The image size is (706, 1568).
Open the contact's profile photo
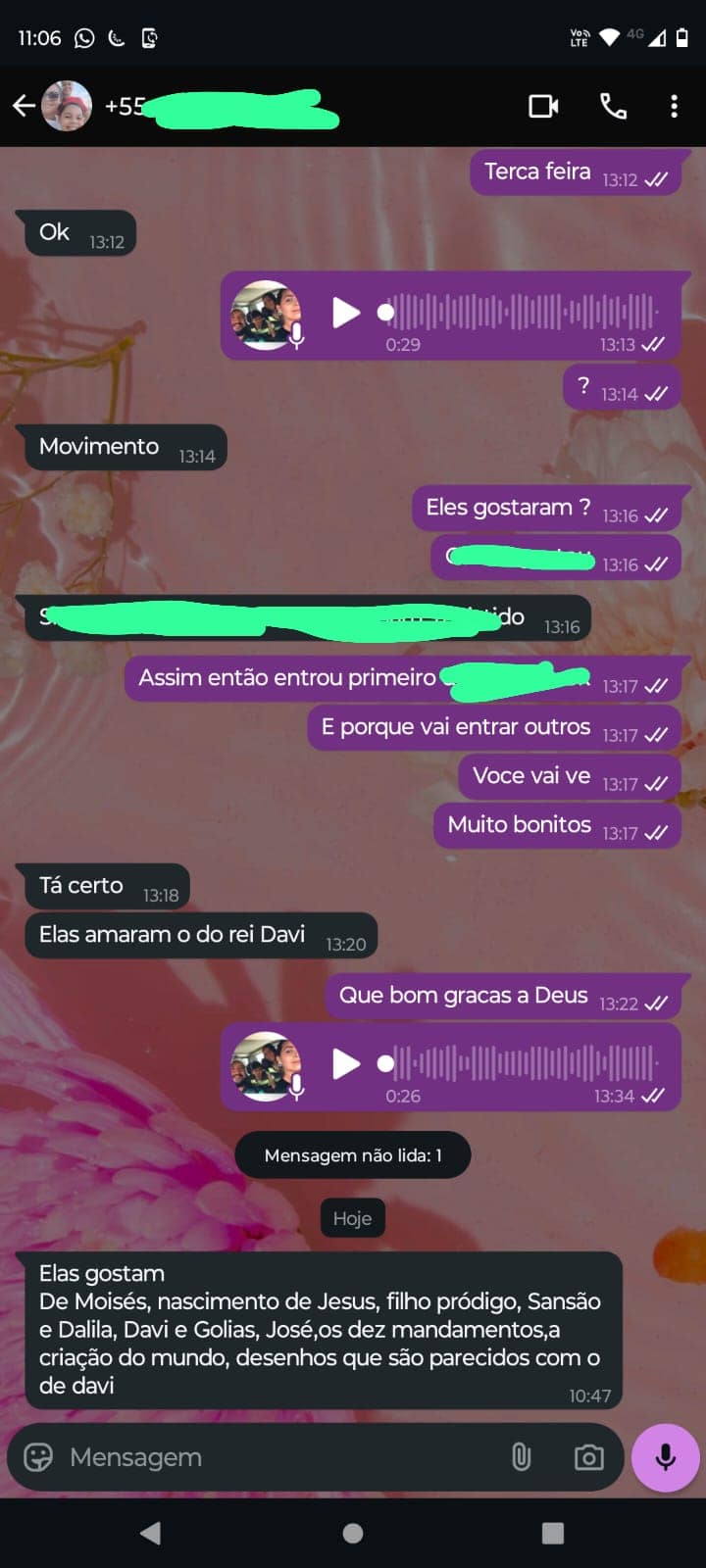coord(67,106)
